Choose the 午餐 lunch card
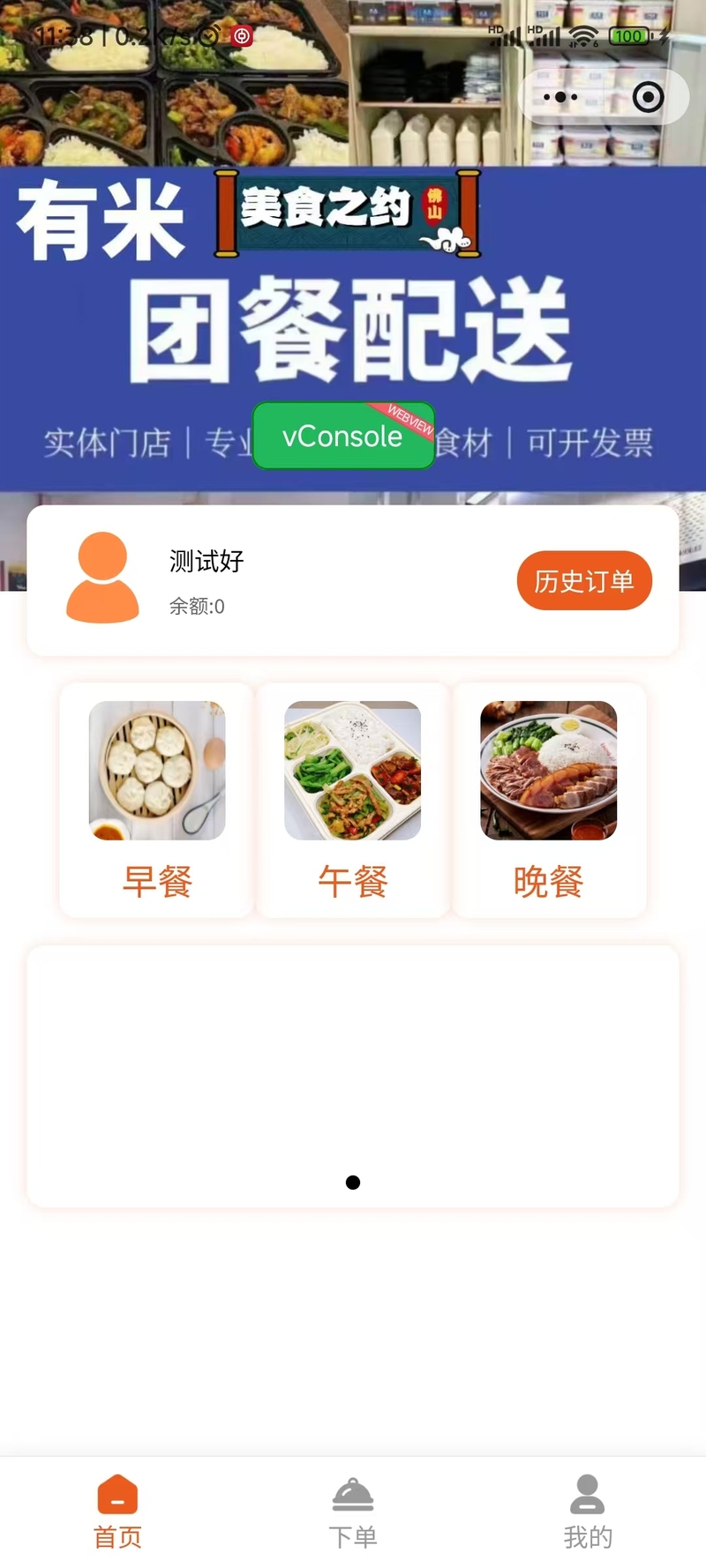This screenshot has width=706, height=1568. pos(353,800)
